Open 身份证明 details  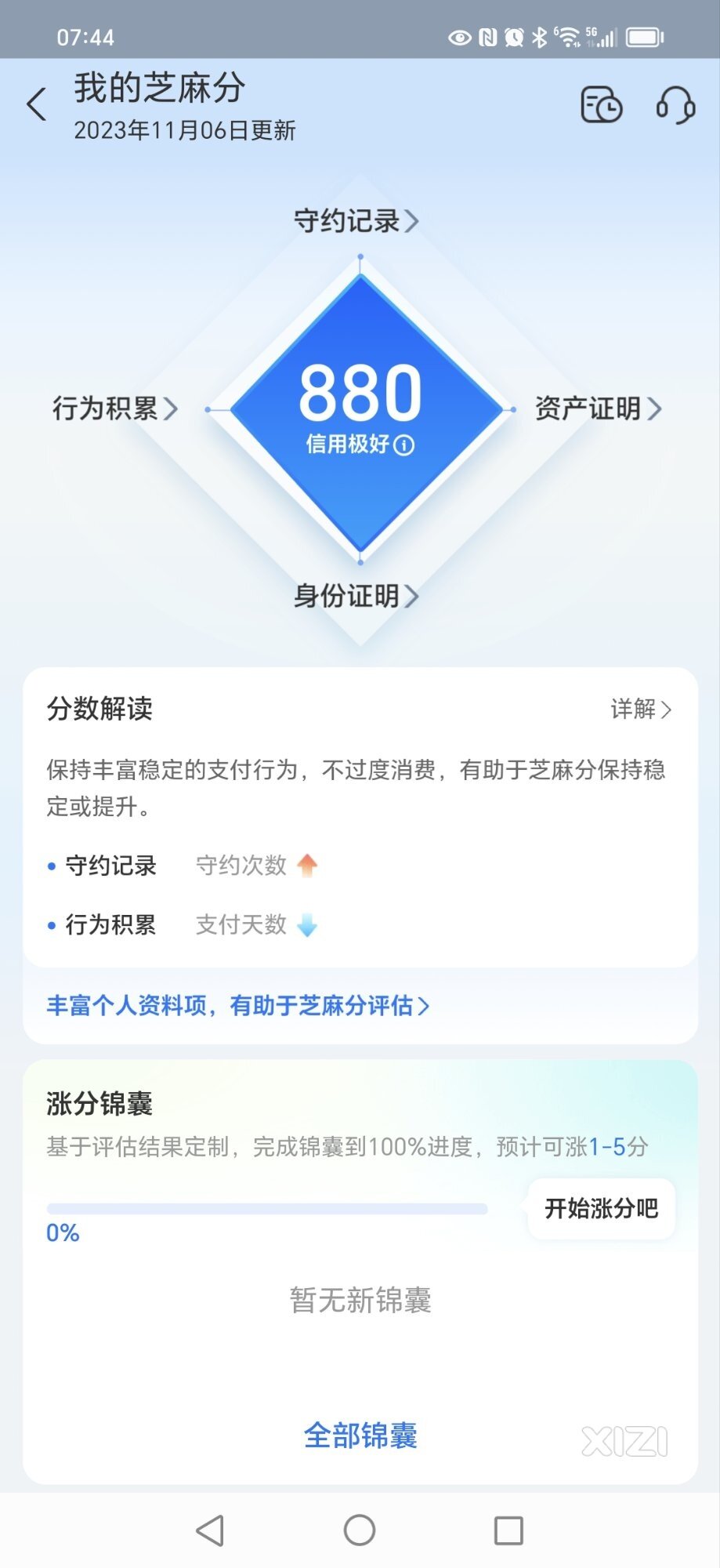[356, 596]
